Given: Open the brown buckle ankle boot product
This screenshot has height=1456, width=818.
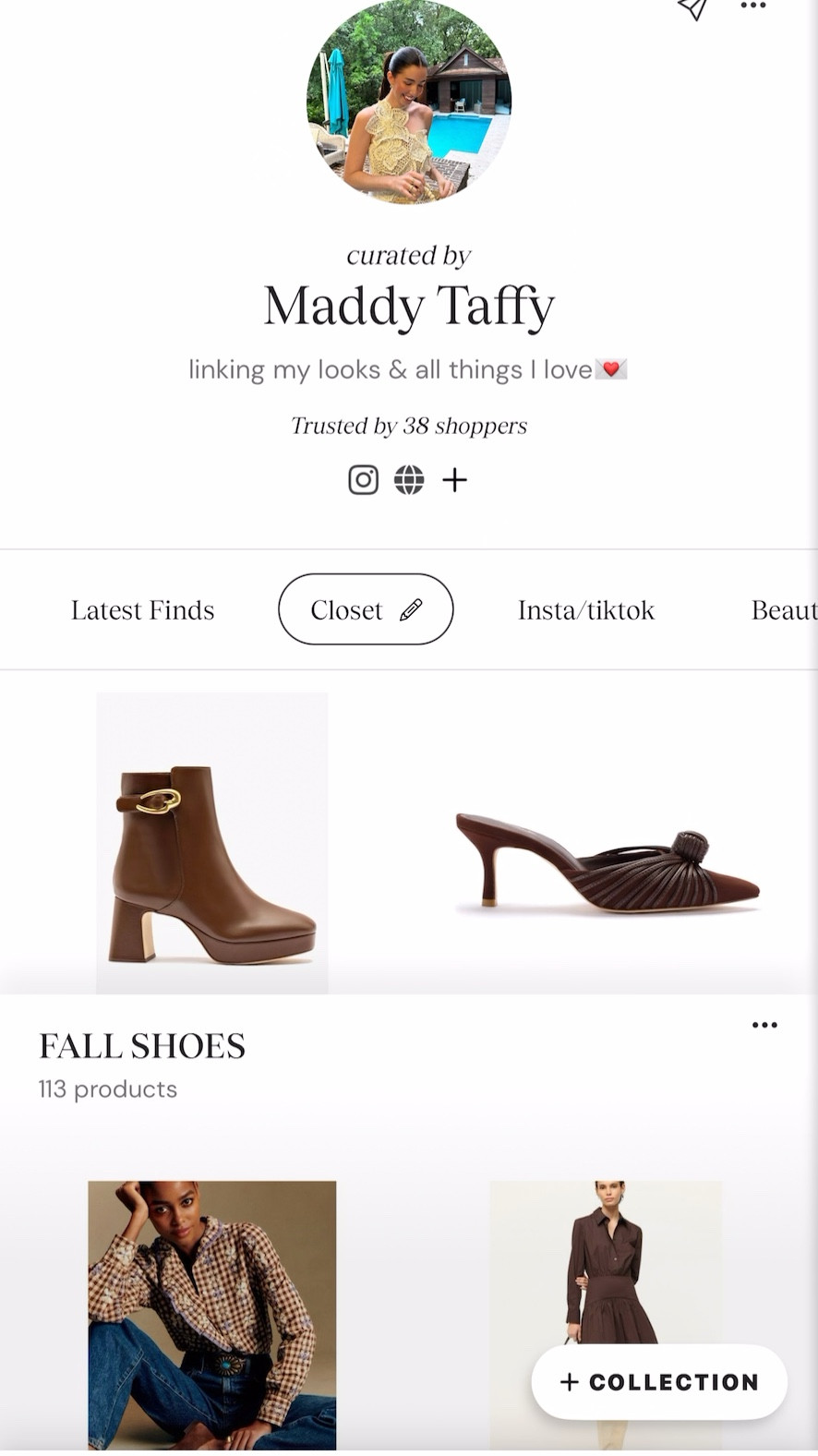Looking at the screenshot, I should (x=211, y=841).
